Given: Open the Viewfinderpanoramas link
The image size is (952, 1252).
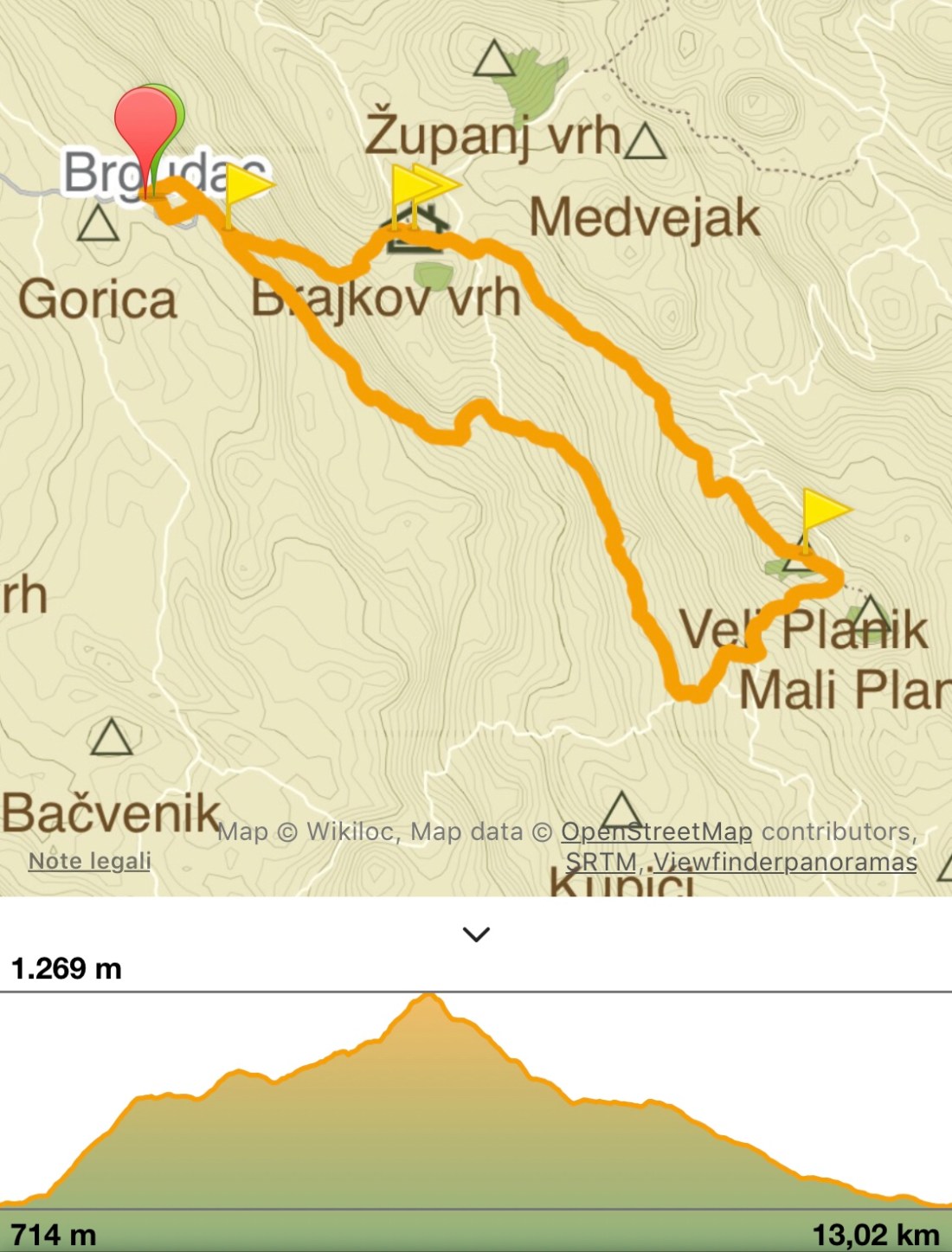Looking at the screenshot, I should tap(784, 862).
